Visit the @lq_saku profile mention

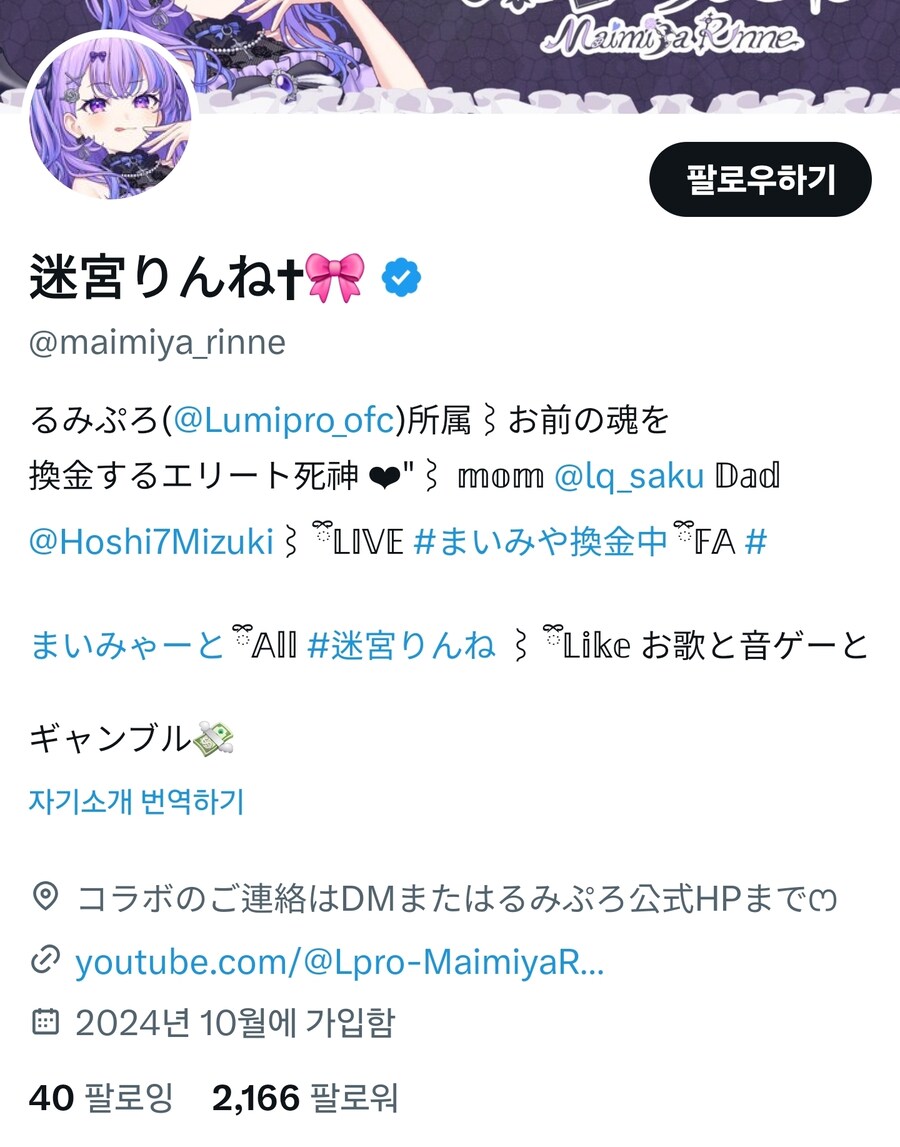(629, 476)
